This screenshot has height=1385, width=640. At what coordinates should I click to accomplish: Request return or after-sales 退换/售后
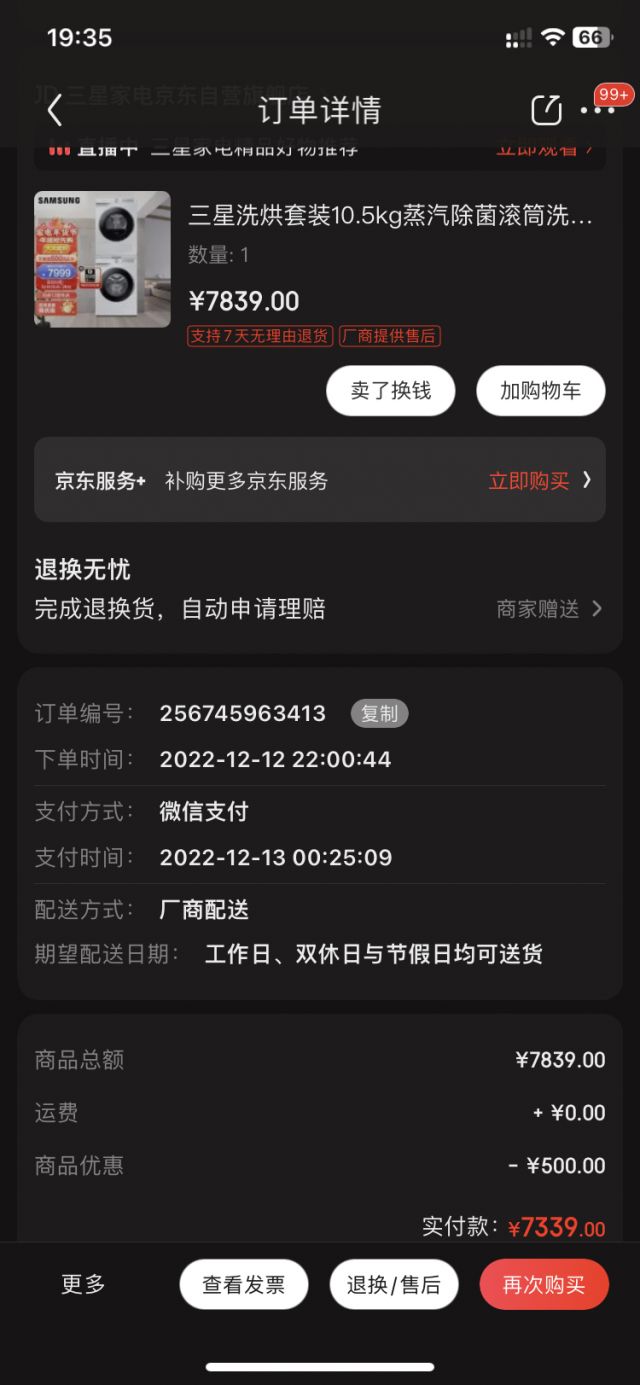[x=393, y=1285]
